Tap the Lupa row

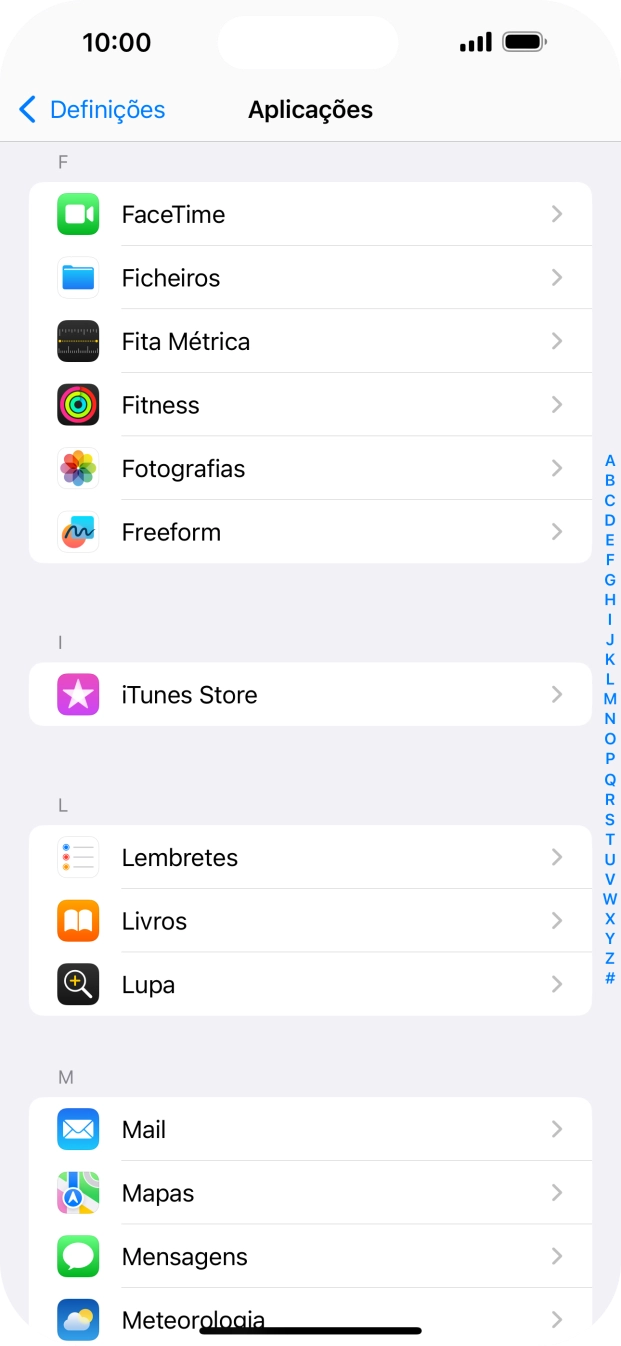310,985
